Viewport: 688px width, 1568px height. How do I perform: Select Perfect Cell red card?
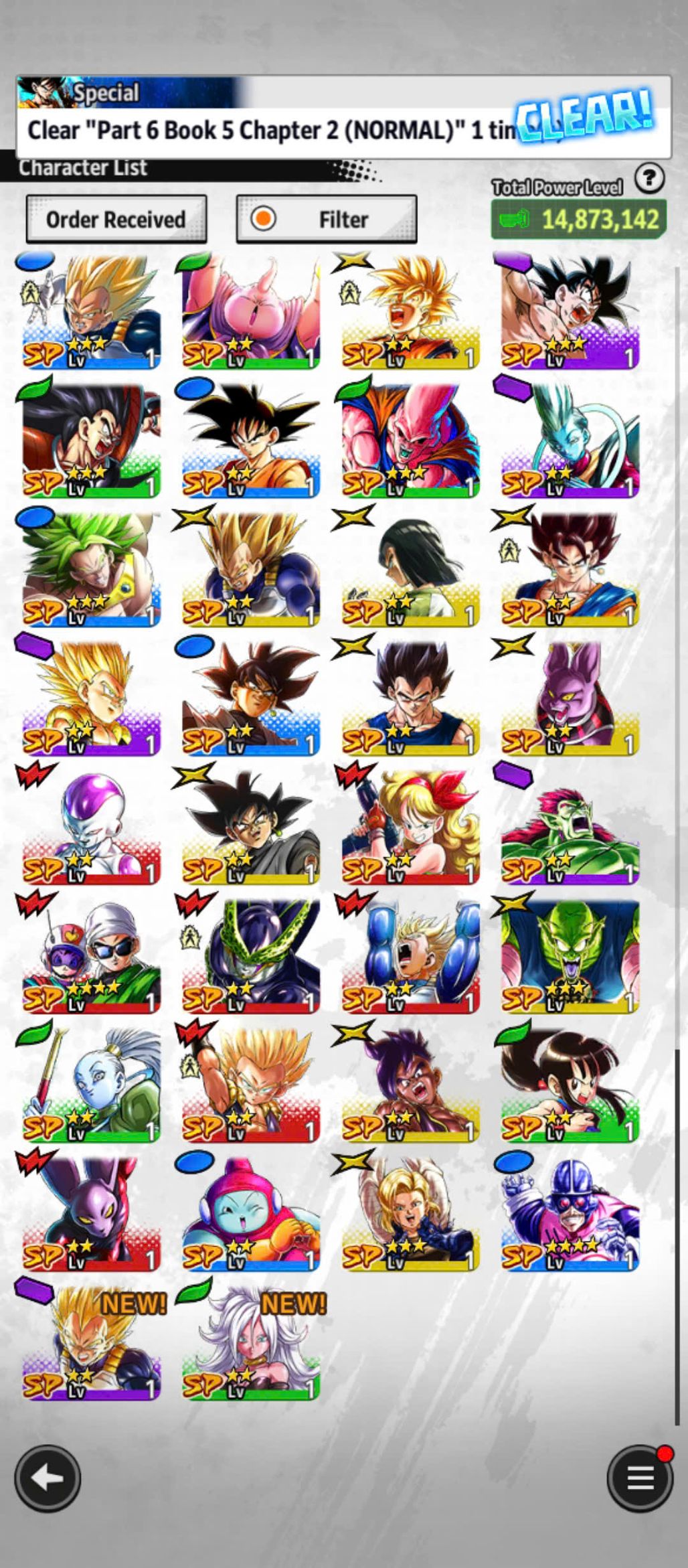click(250, 955)
